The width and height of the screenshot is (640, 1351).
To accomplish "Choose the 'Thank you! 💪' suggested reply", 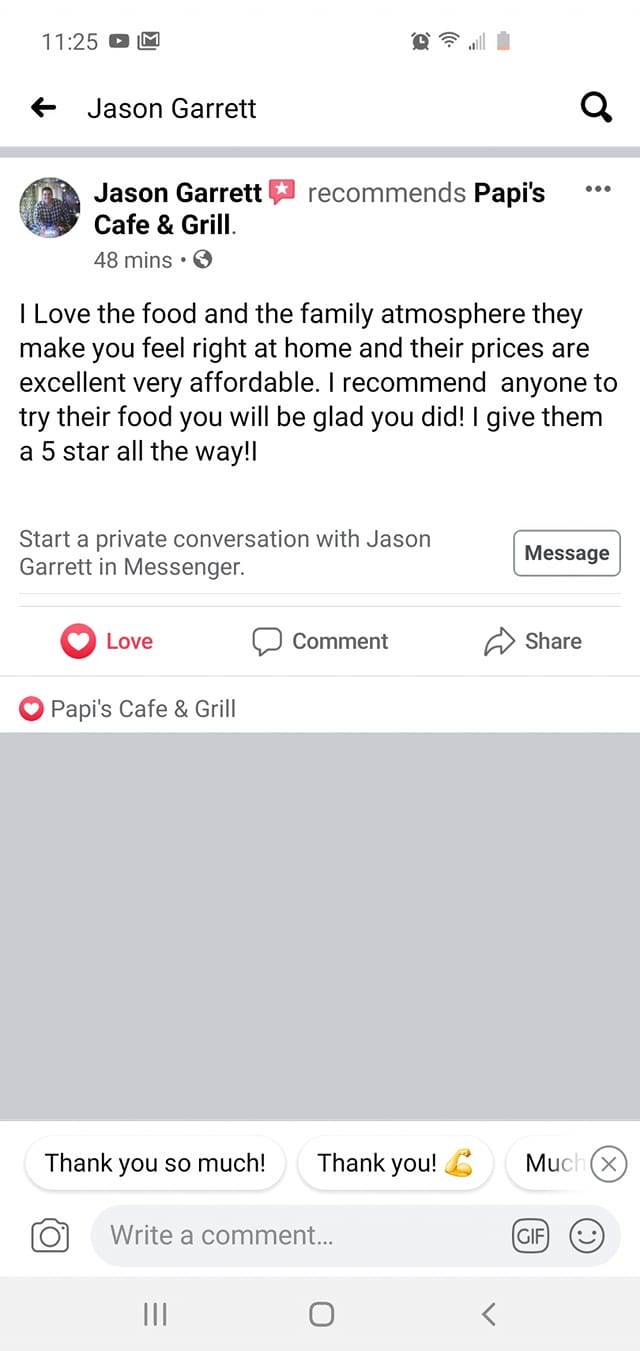I will 395,1163.
